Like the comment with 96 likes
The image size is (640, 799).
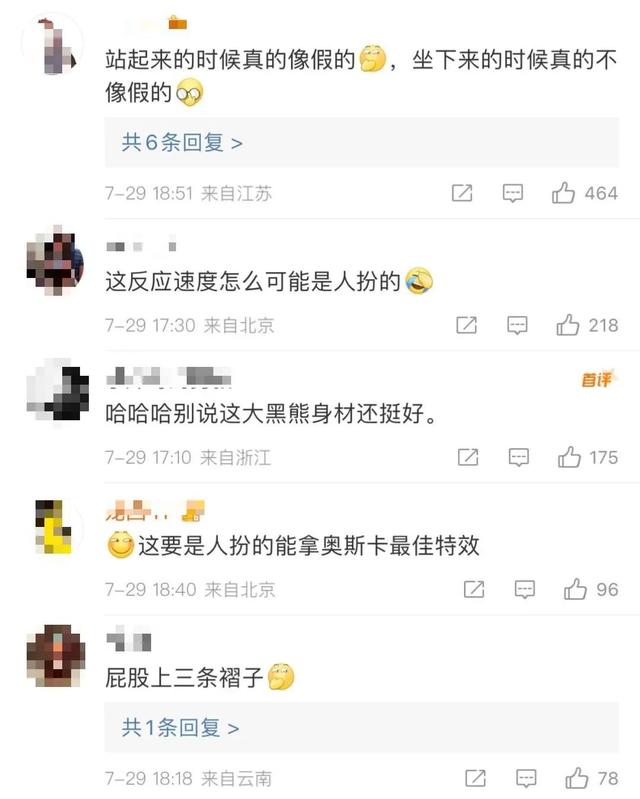(x=575, y=590)
